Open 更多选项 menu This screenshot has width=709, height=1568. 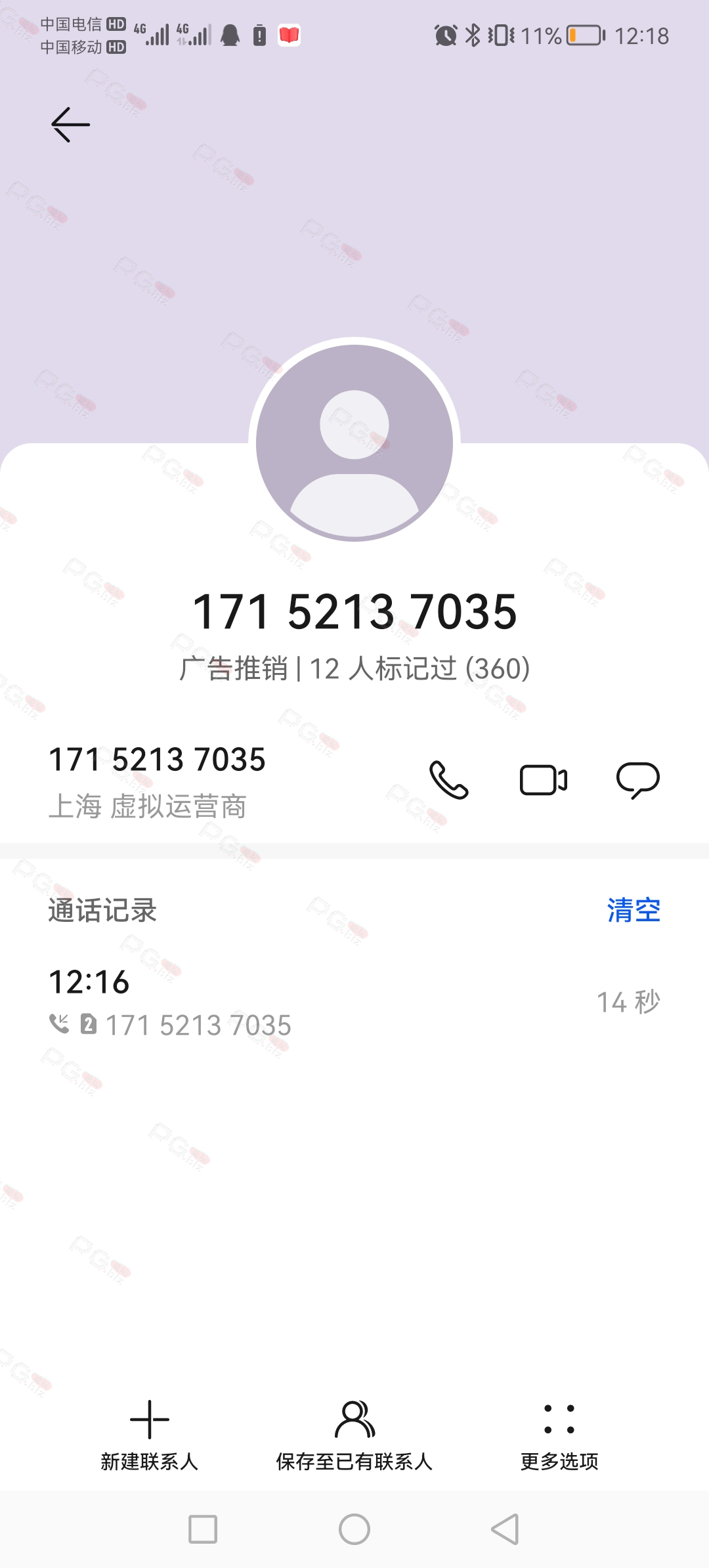pos(559,1435)
